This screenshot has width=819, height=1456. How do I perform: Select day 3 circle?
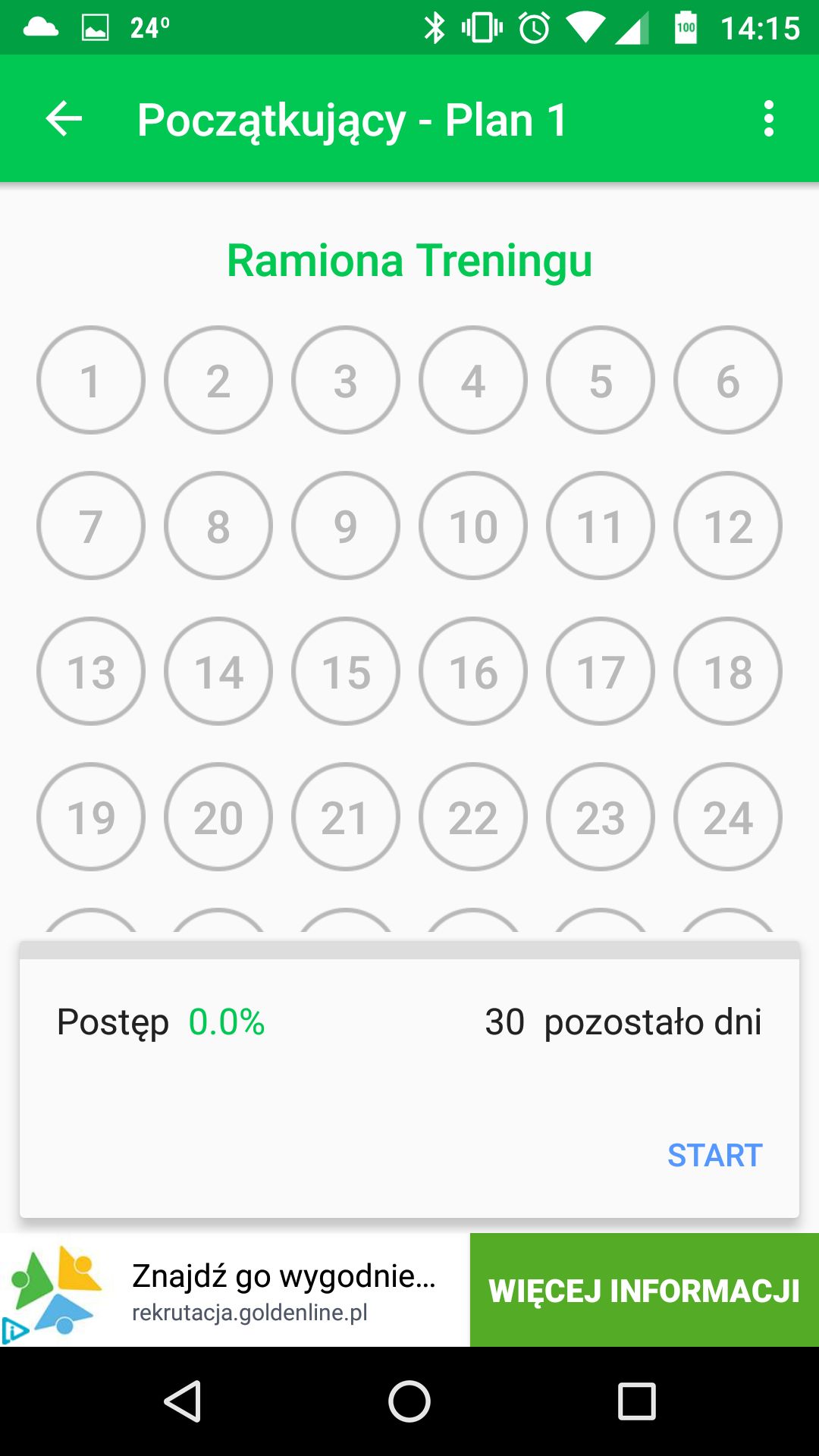point(346,380)
